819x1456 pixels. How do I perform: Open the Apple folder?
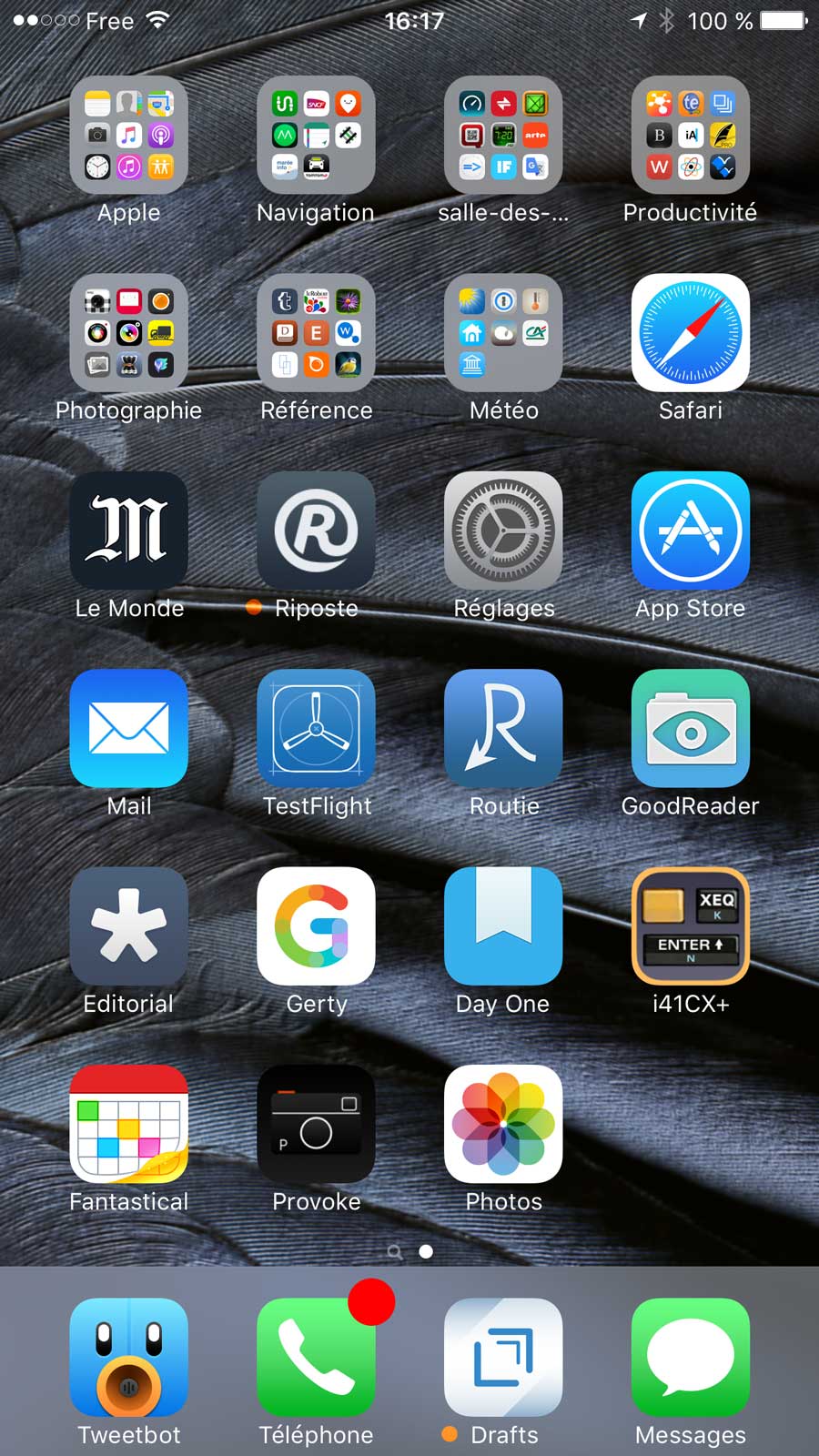tap(128, 135)
